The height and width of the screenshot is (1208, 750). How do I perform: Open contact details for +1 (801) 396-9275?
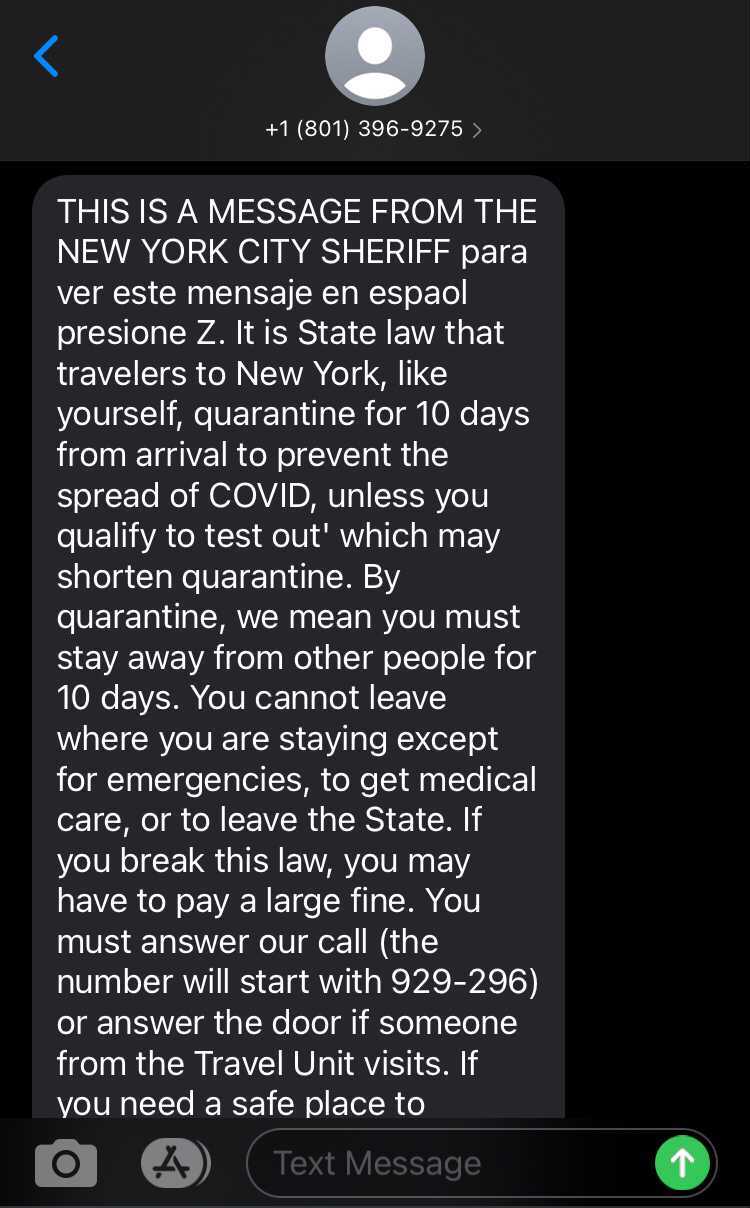(x=374, y=129)
